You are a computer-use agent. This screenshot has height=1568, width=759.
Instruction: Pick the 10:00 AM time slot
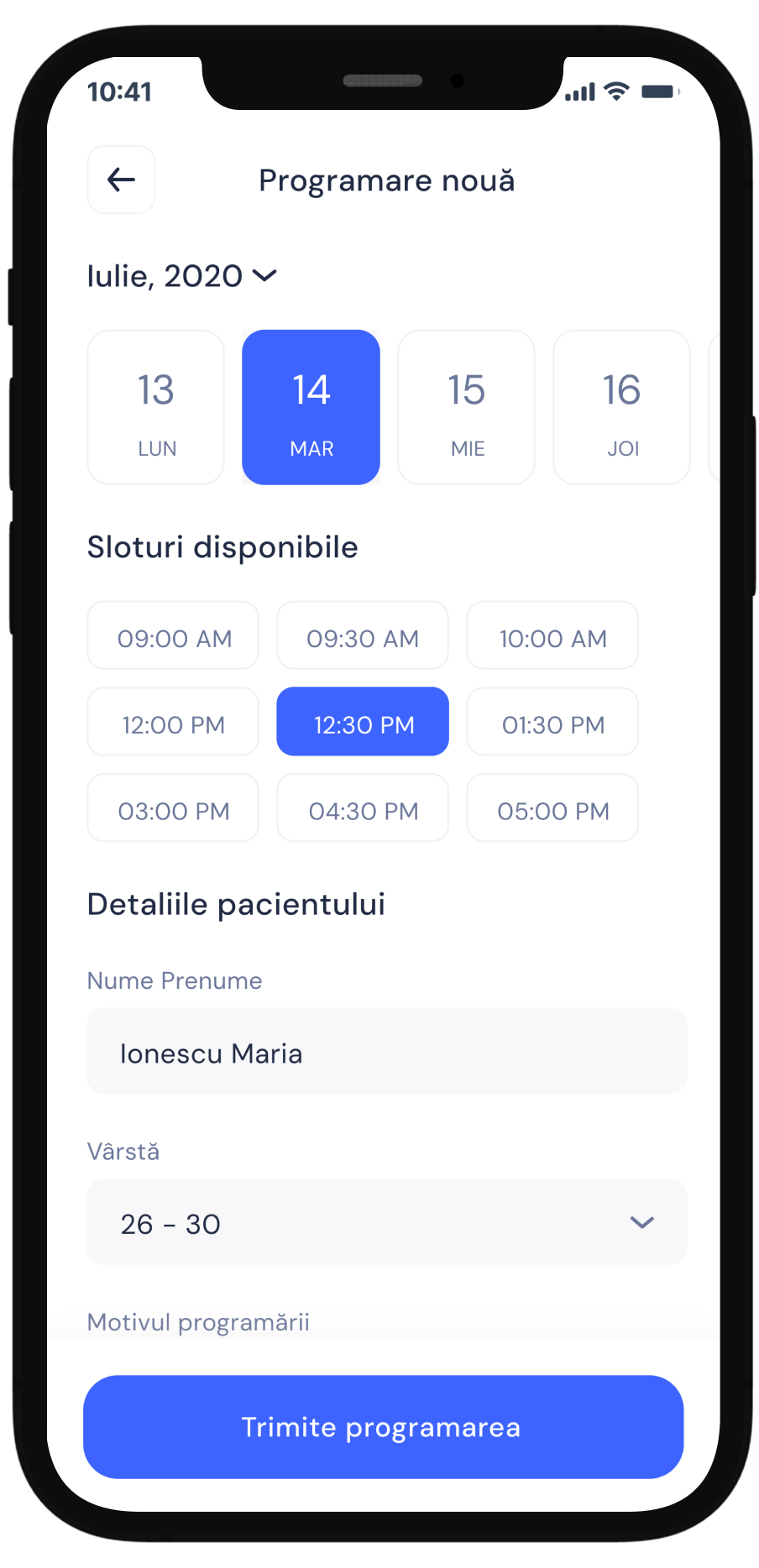click(x=552, y=639)
